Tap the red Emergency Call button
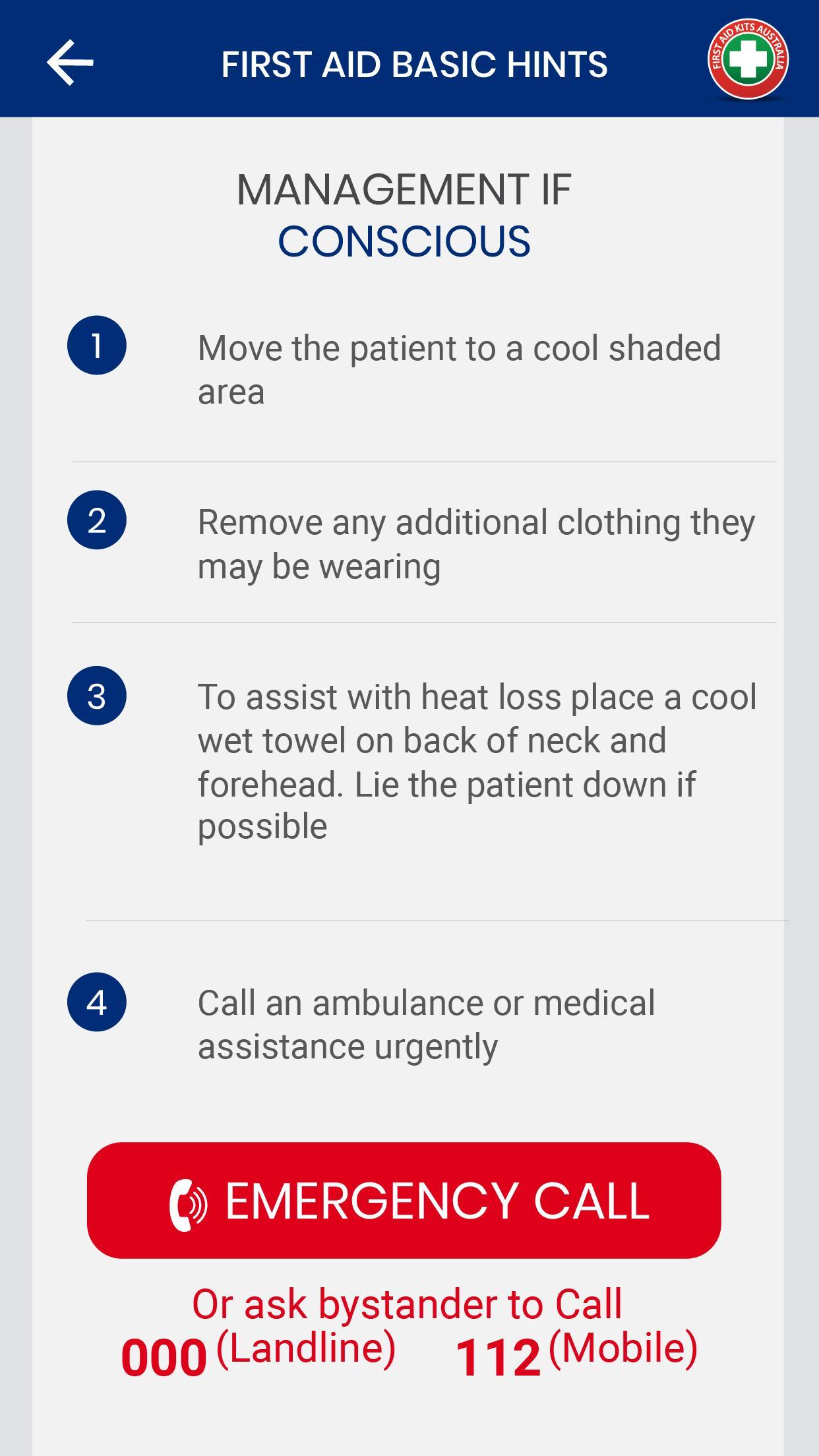 click(404, 1200)
